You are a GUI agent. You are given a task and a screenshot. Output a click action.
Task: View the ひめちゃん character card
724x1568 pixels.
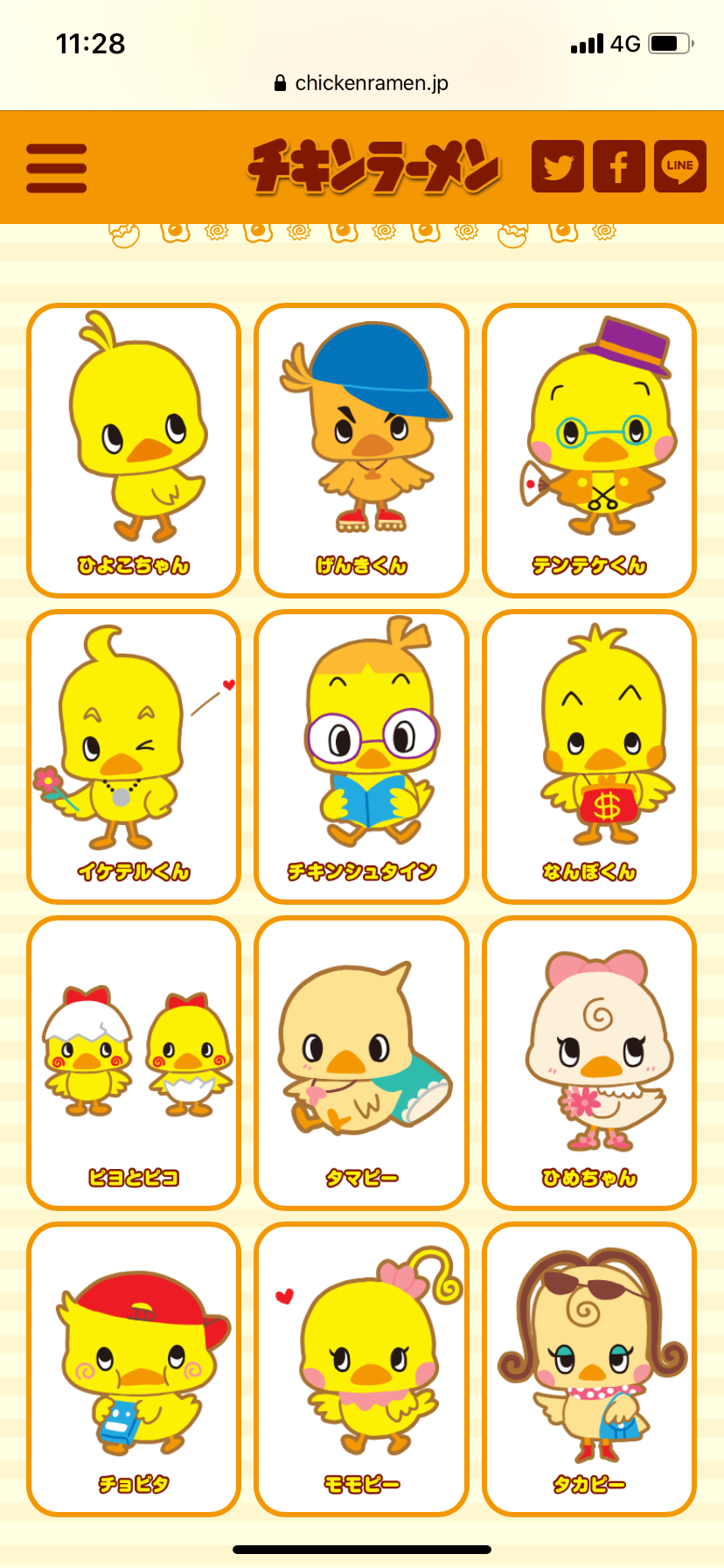pyautogui.click(x=589, y=1063)
